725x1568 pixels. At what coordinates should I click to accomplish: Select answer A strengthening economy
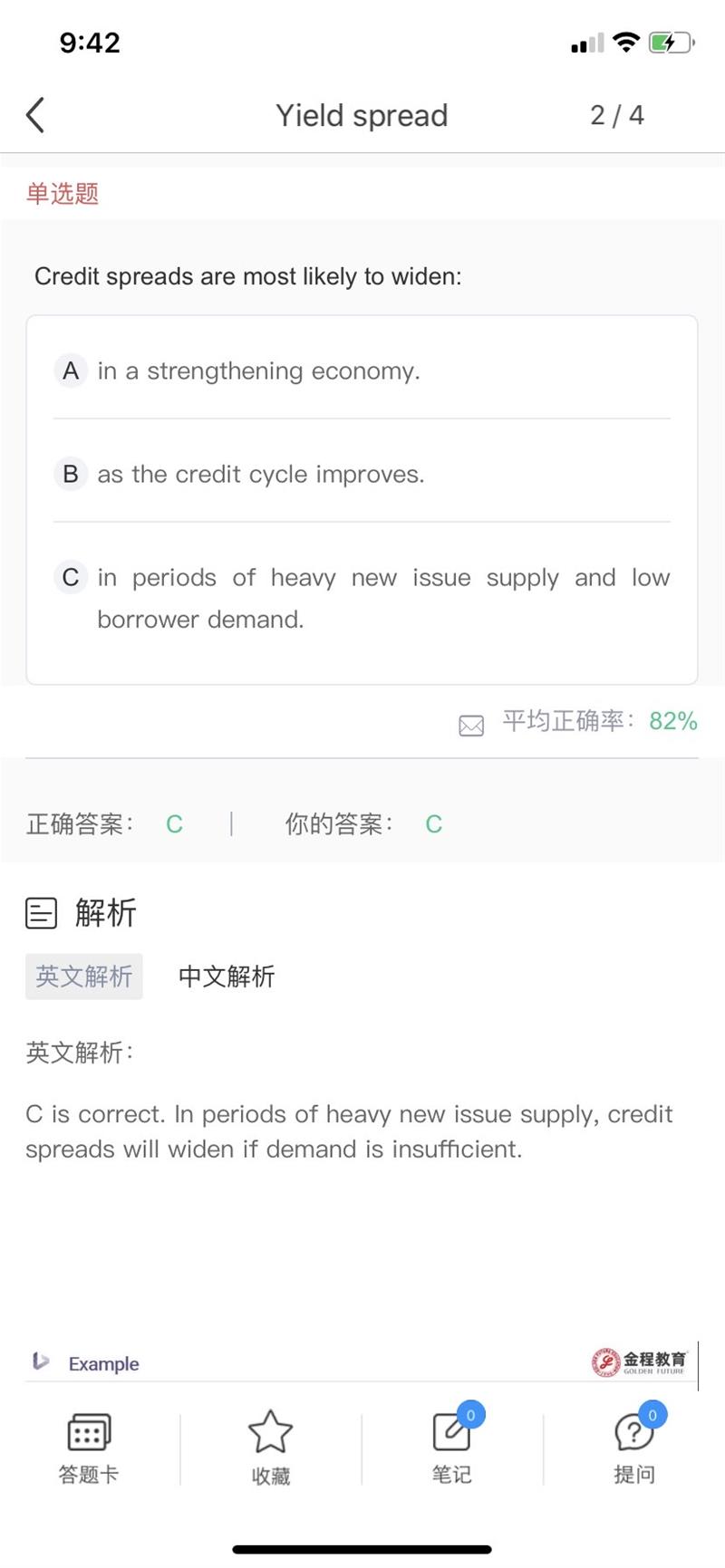(259, 370)
